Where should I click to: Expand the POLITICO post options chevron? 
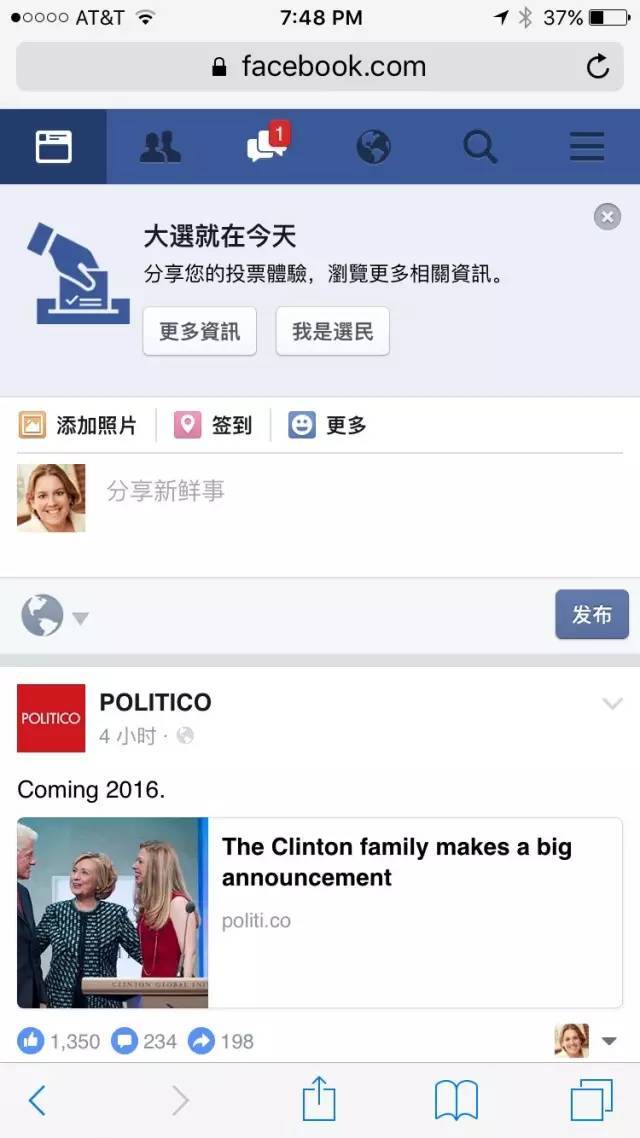click(x=612, y=704)
